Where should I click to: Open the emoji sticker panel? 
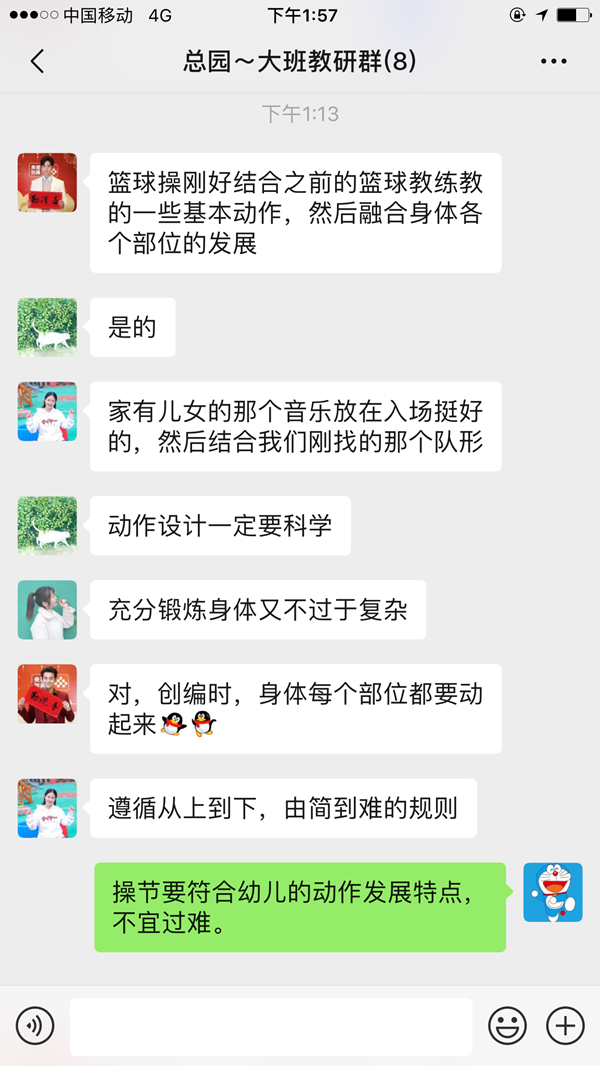(507, 1025)
